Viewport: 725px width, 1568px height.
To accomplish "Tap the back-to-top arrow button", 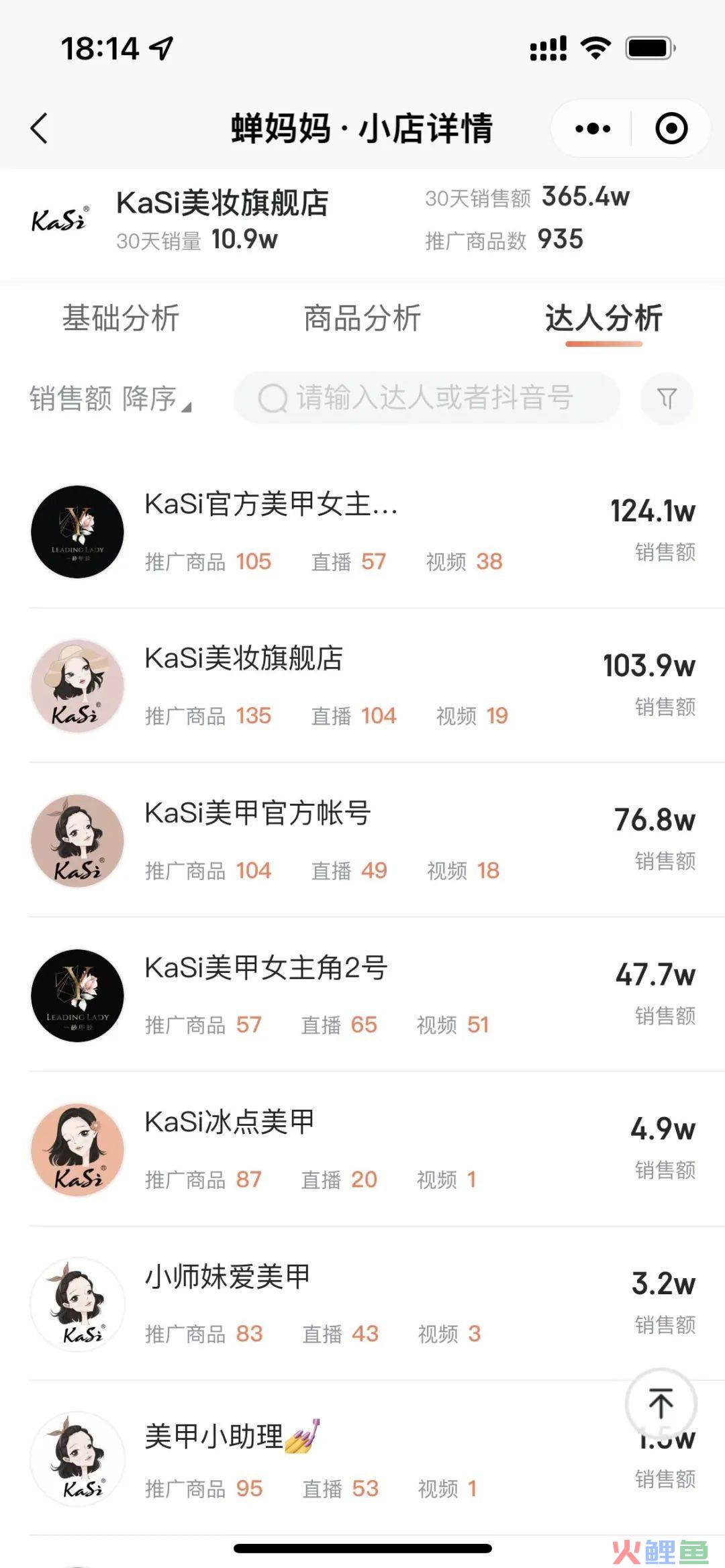I will [661, 1403].
